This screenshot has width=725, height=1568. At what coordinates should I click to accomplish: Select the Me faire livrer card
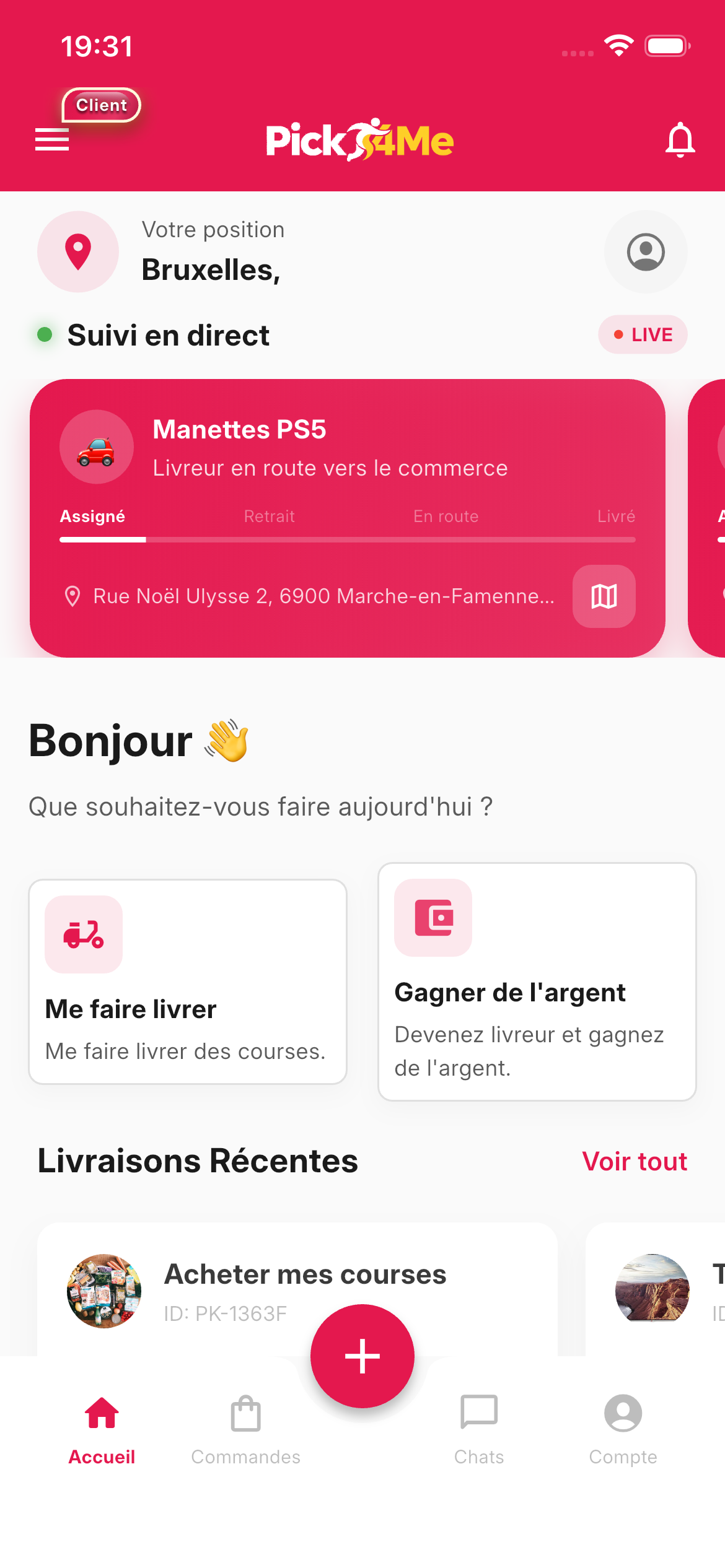tap(188, 982)
